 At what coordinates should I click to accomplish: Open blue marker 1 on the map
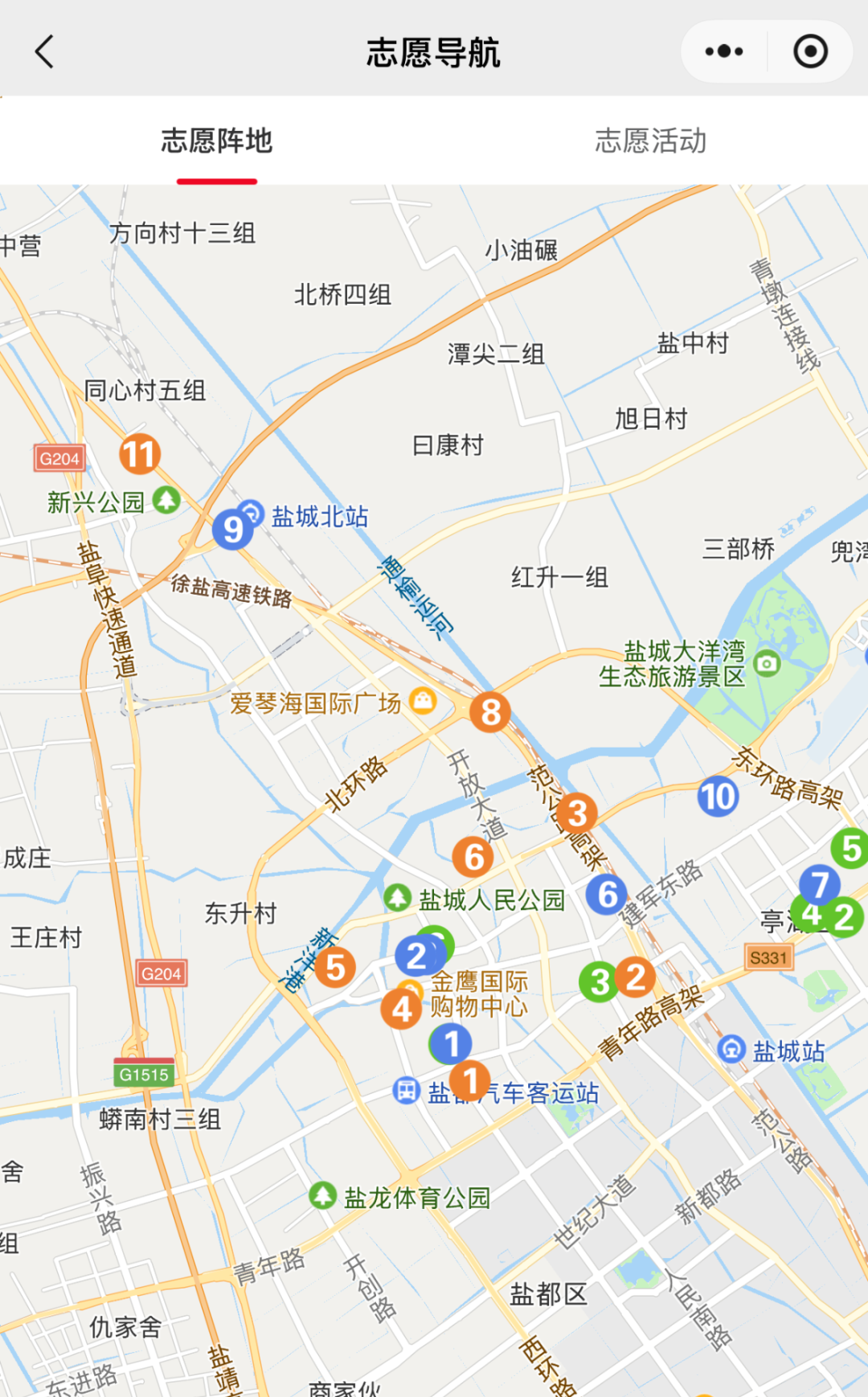pos(451,1043)
